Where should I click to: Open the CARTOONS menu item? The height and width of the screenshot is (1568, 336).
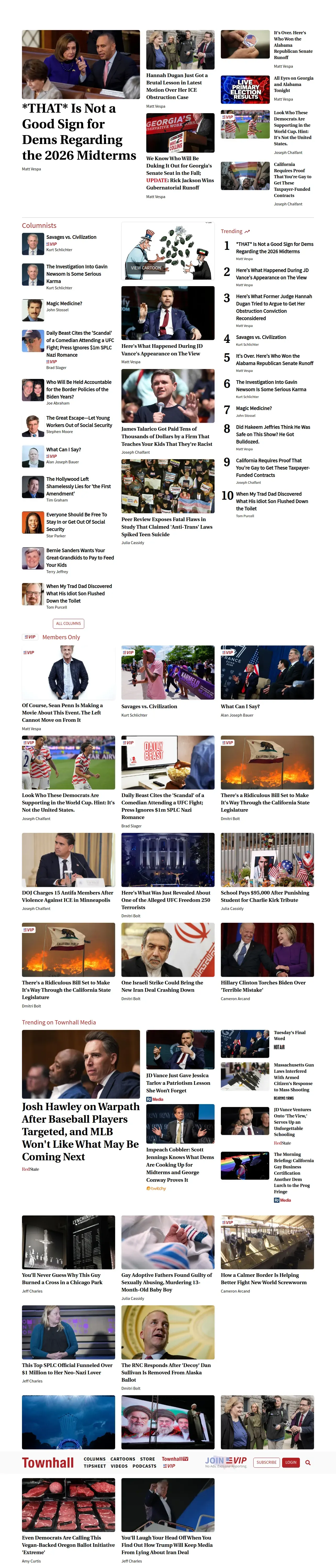(122, 1459)
